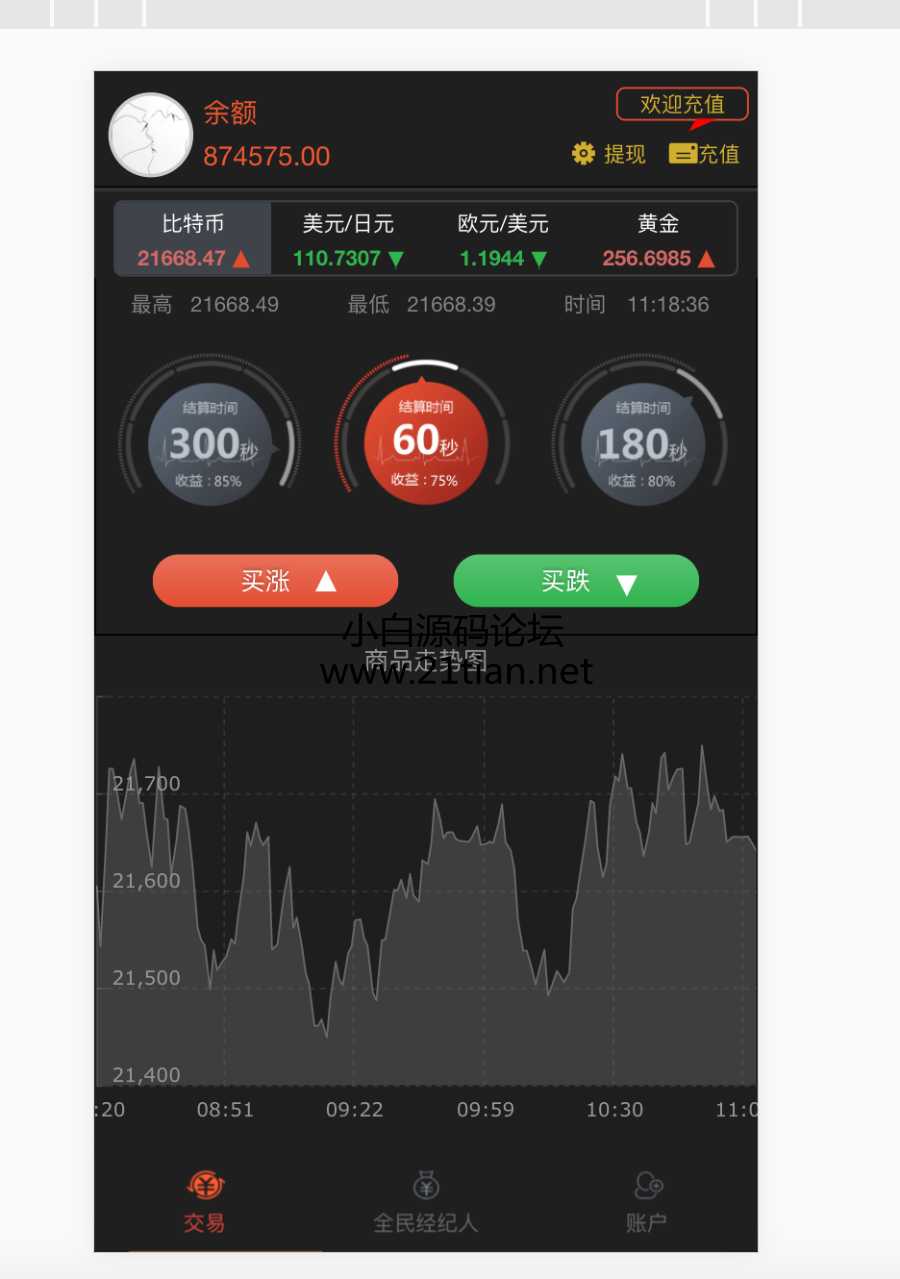The width and height of the screenshot is (900, 1279).
Task: Switch to 欧元/美元 currency pair
Action: pyautogui.click(x=503, y=238)
